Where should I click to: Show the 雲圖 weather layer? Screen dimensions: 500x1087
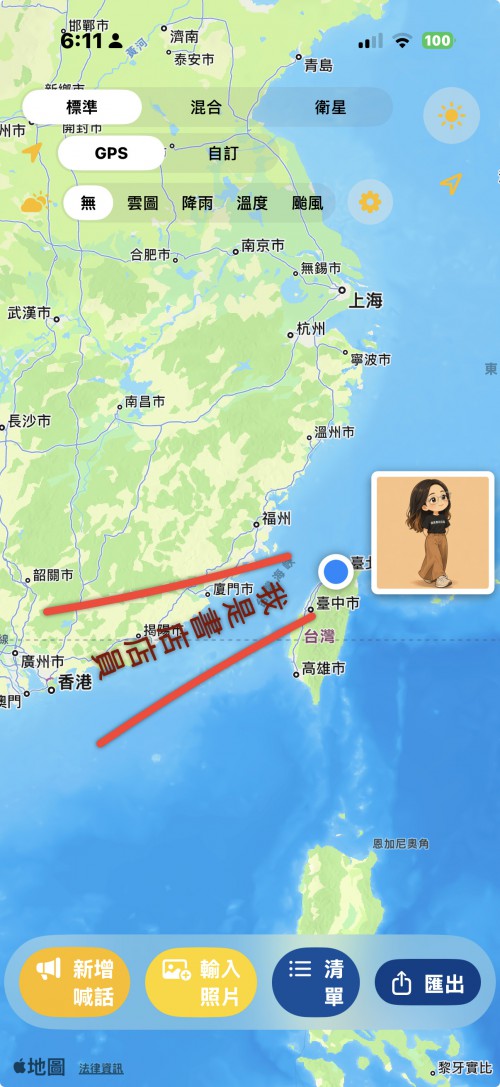click(x=142, y=203)
